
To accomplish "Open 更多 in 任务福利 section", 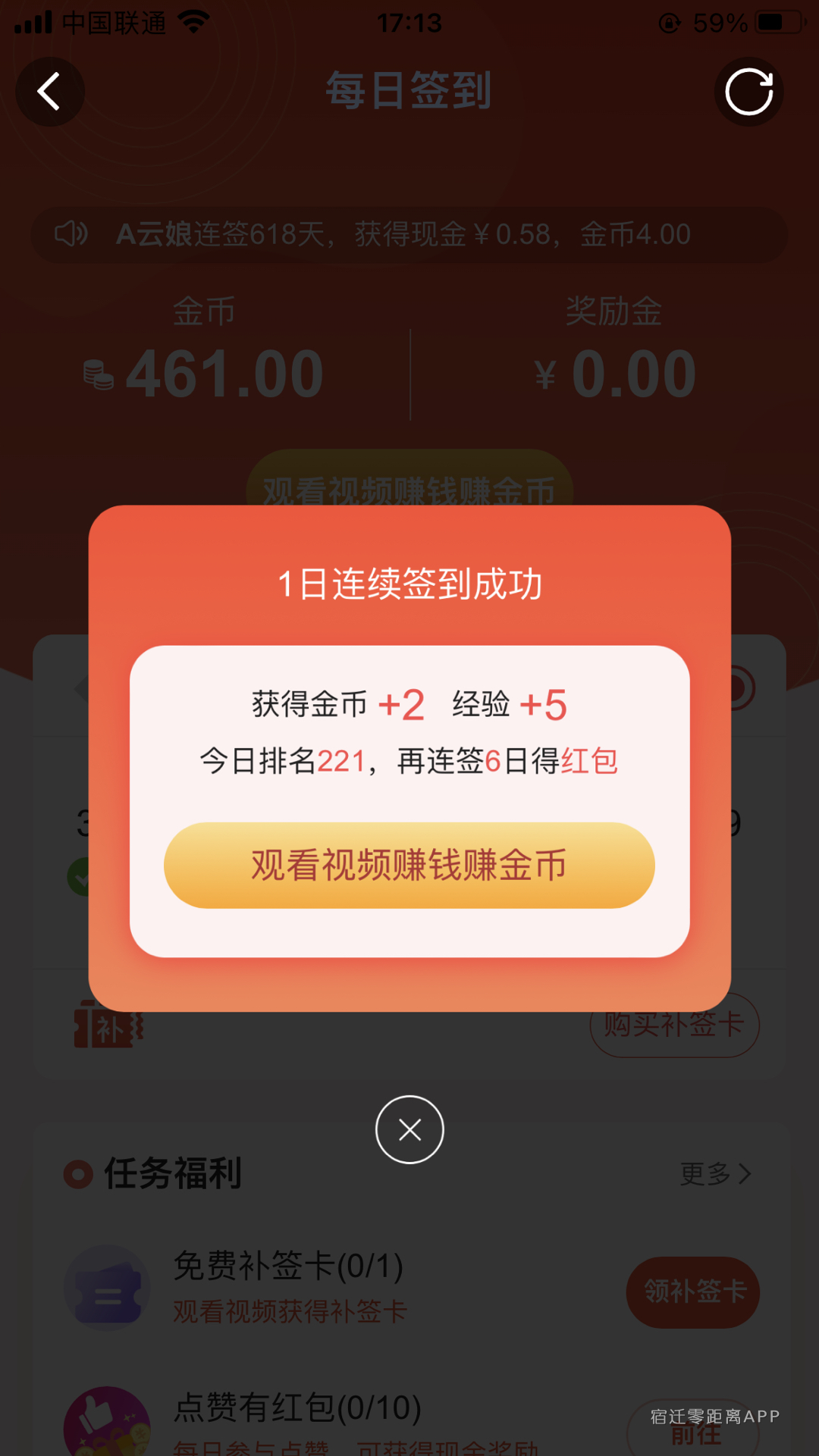I will click(715, 1174).
